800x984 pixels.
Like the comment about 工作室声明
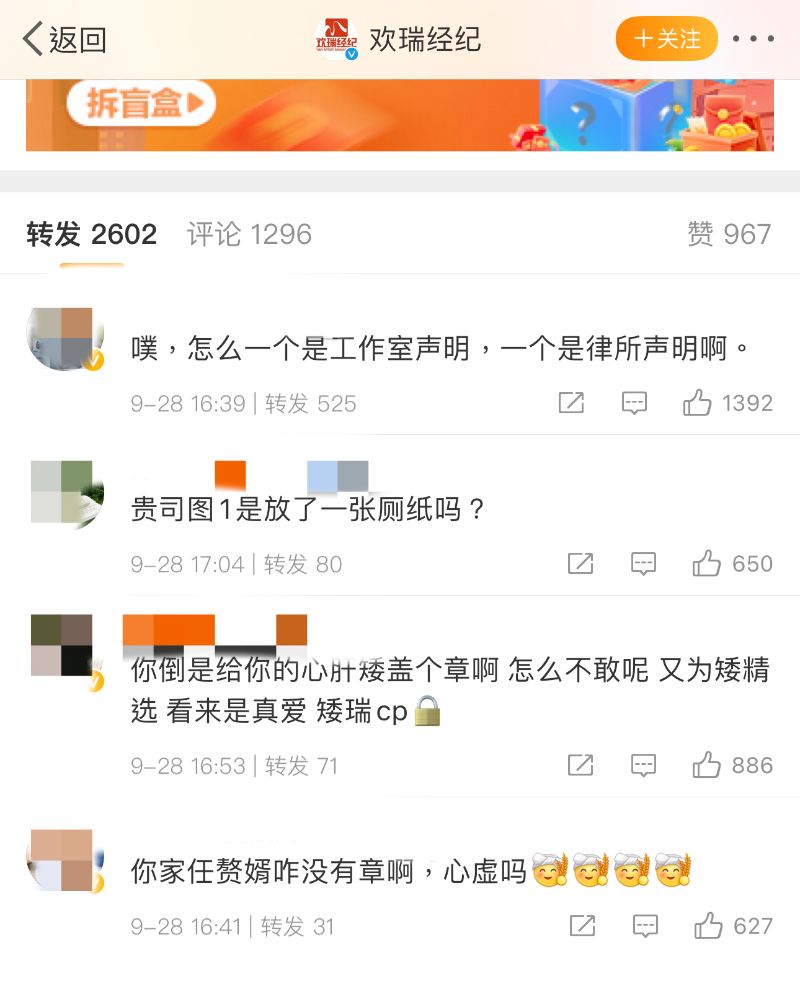[697, 403]
